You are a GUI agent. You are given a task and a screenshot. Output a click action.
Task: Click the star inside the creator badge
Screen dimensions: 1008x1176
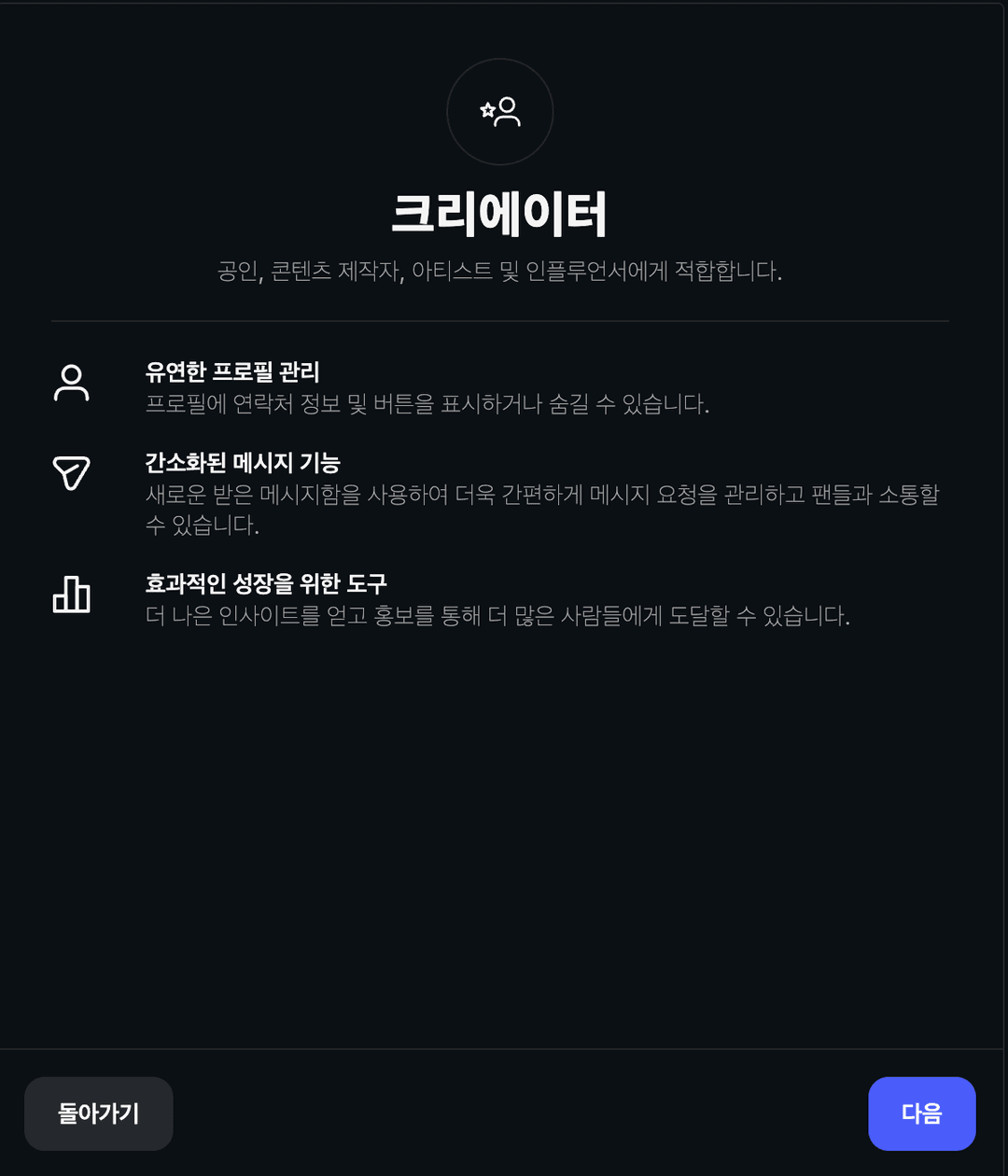[487, 109]
